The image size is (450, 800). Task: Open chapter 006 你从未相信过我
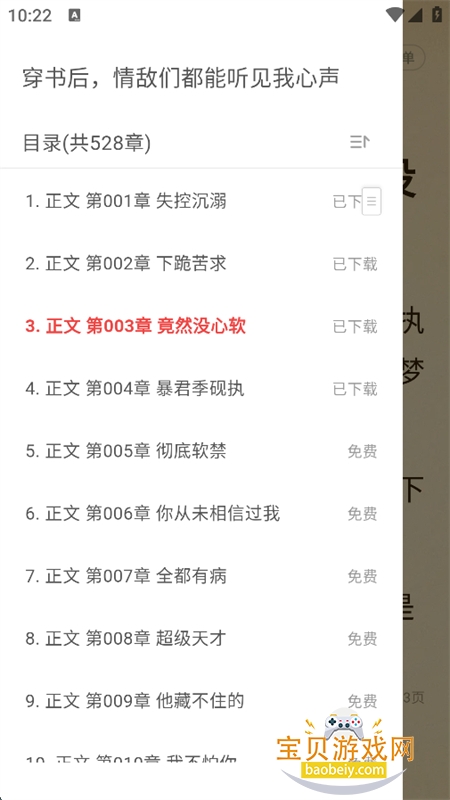click(x=201, y=513)
